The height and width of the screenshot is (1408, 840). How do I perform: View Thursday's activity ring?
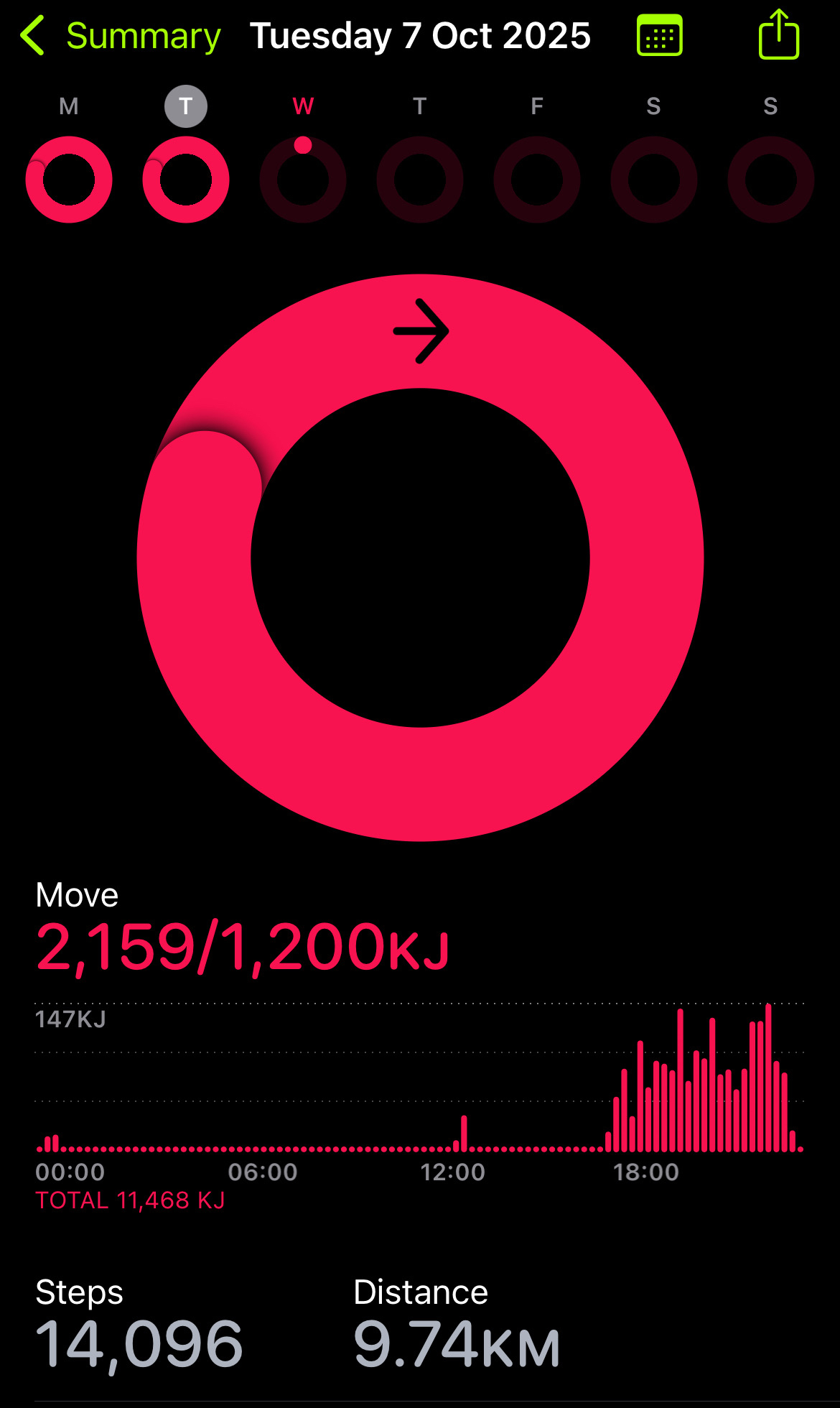point(420,179)
